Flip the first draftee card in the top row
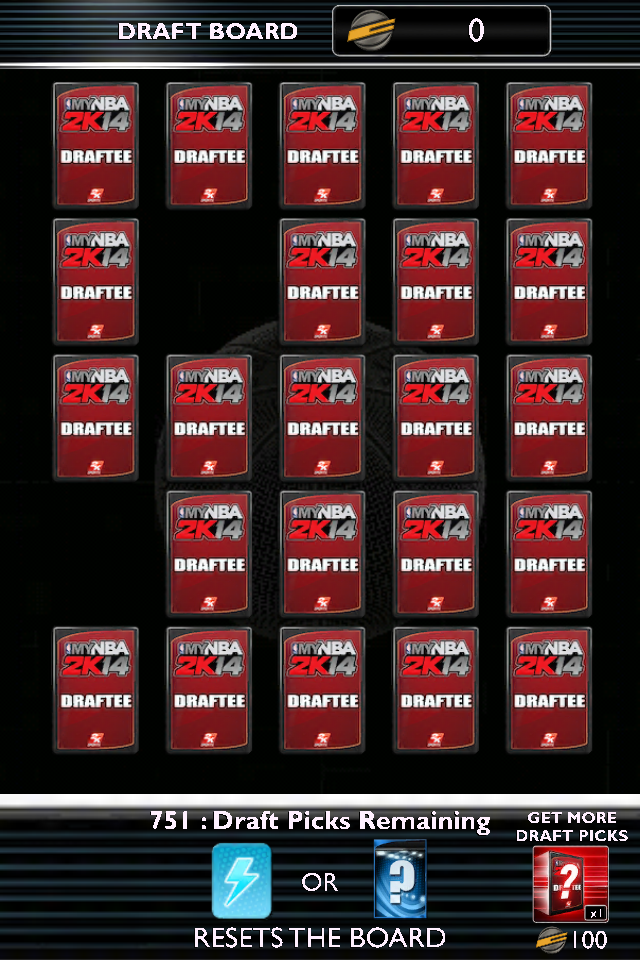The width and height of the screenshot is (640, 960). pos(96,146)
